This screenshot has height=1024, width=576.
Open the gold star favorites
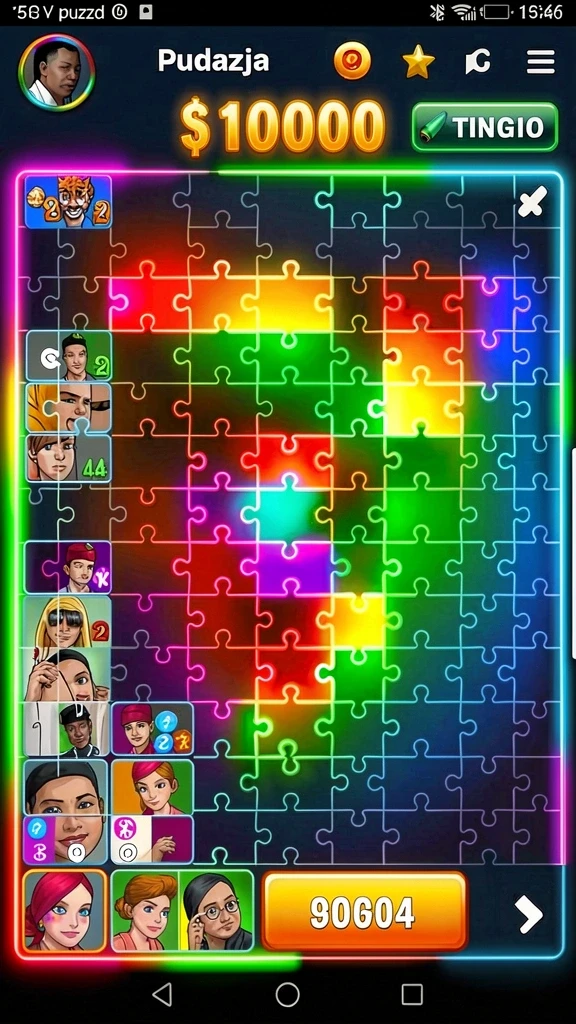[419, 62]
